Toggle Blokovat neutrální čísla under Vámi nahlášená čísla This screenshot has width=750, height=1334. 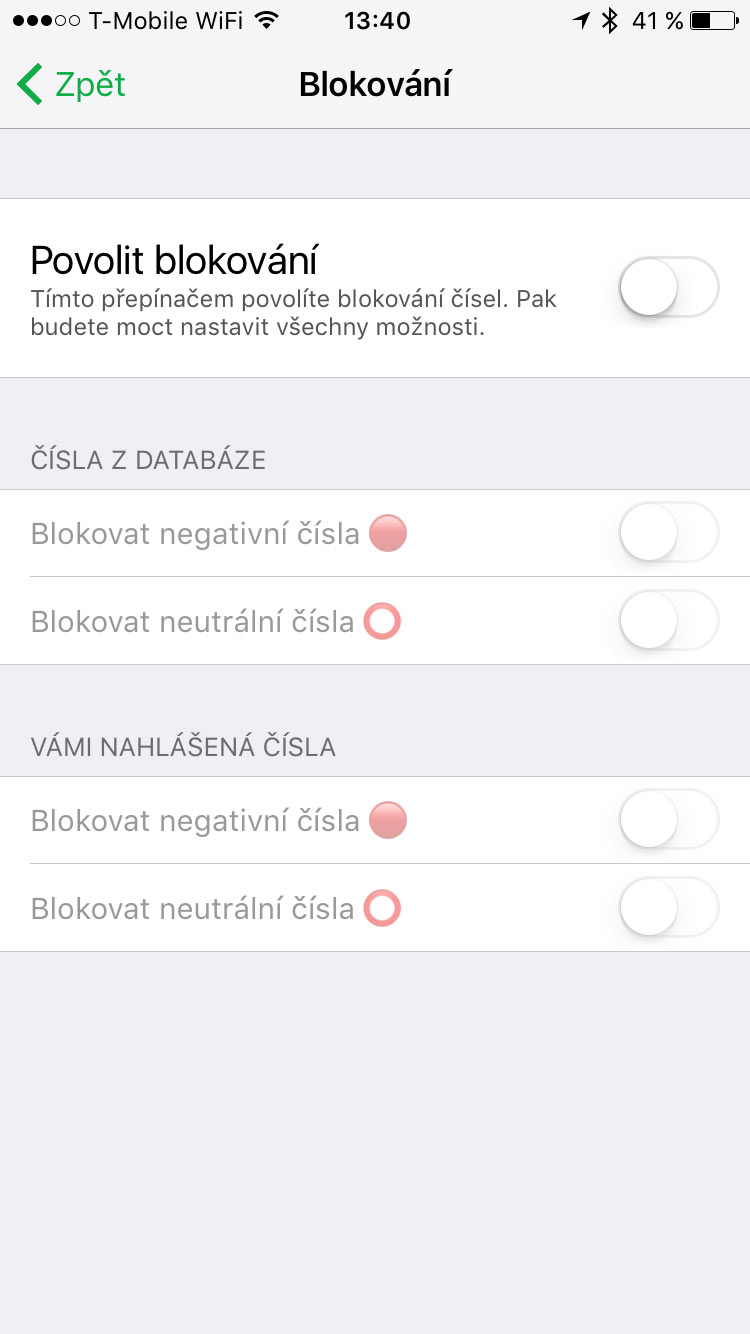coord(668,908)
